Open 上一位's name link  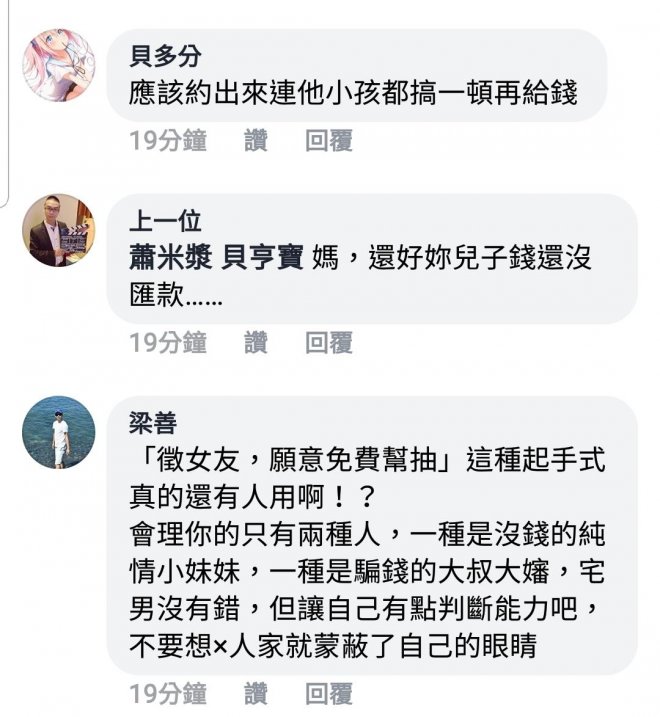(x=165, y=221)
